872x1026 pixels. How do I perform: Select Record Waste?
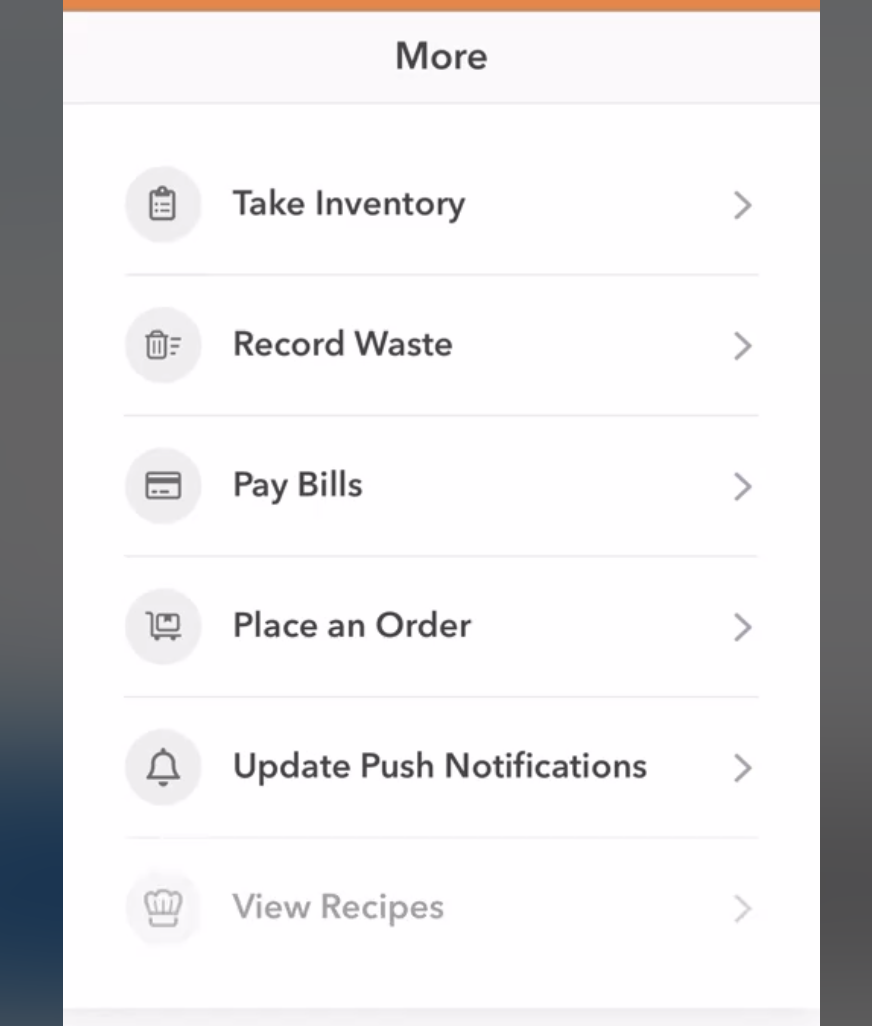pyautogui.click(x=342, y=344)
